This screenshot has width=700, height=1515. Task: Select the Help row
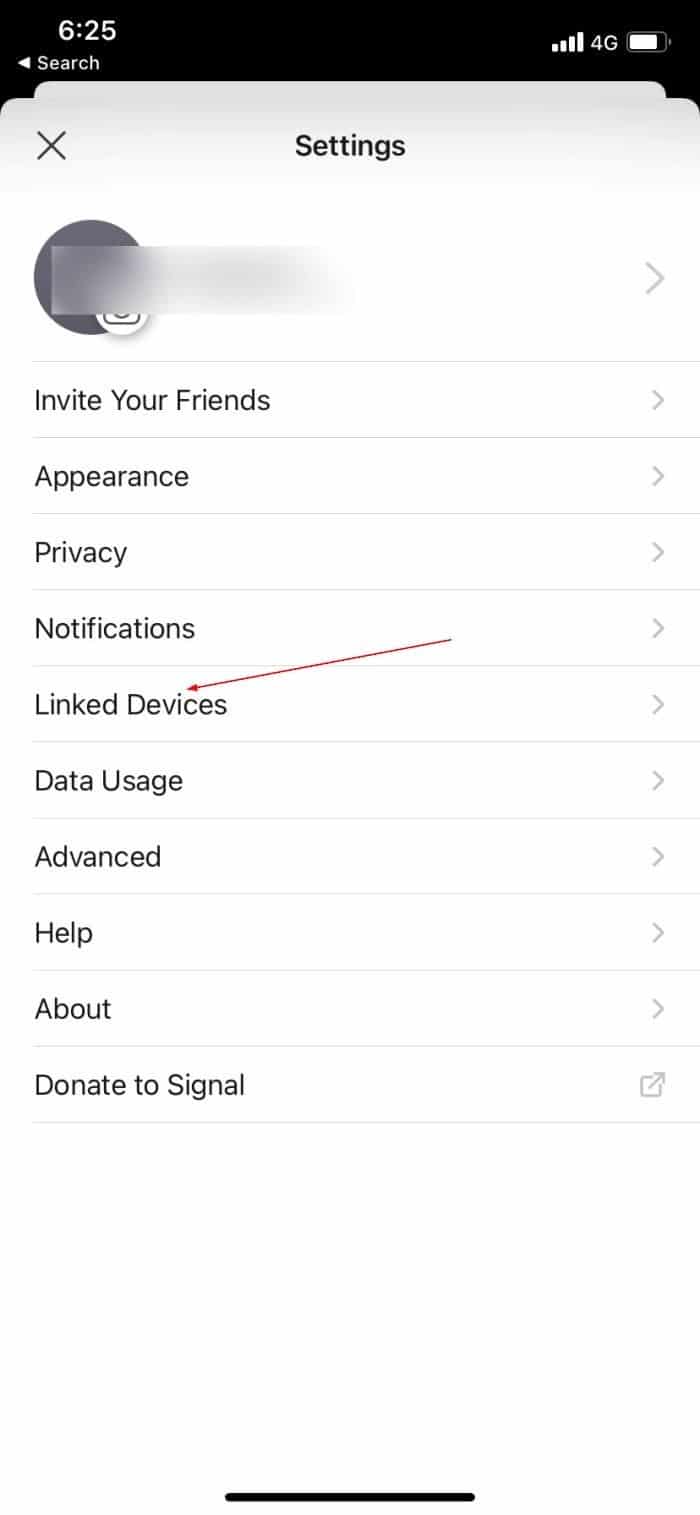(x=350, y=932)
